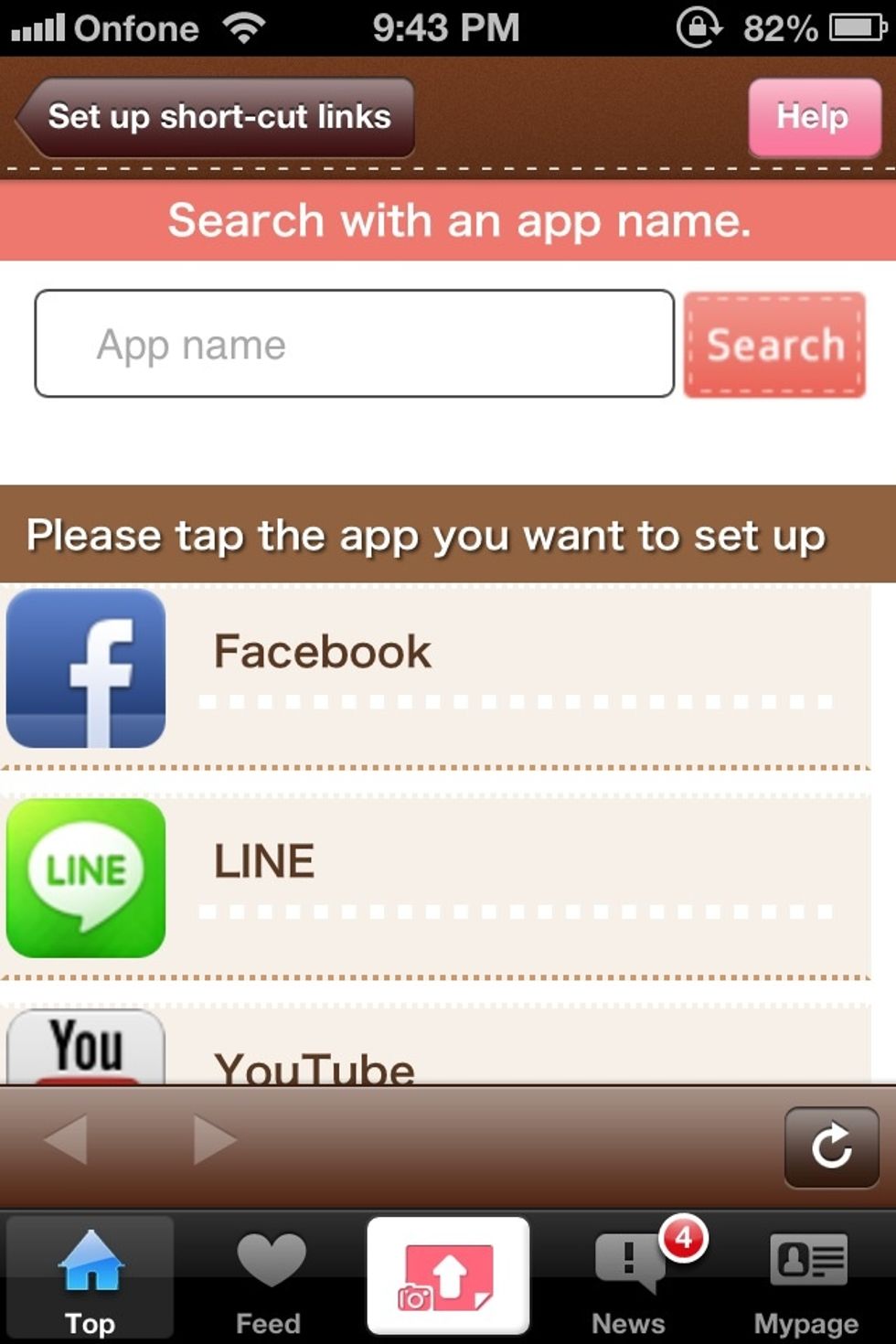This screenshot has height=1344, width=896.
Task: Tap the App name input field
Action: tap(355, 344)
